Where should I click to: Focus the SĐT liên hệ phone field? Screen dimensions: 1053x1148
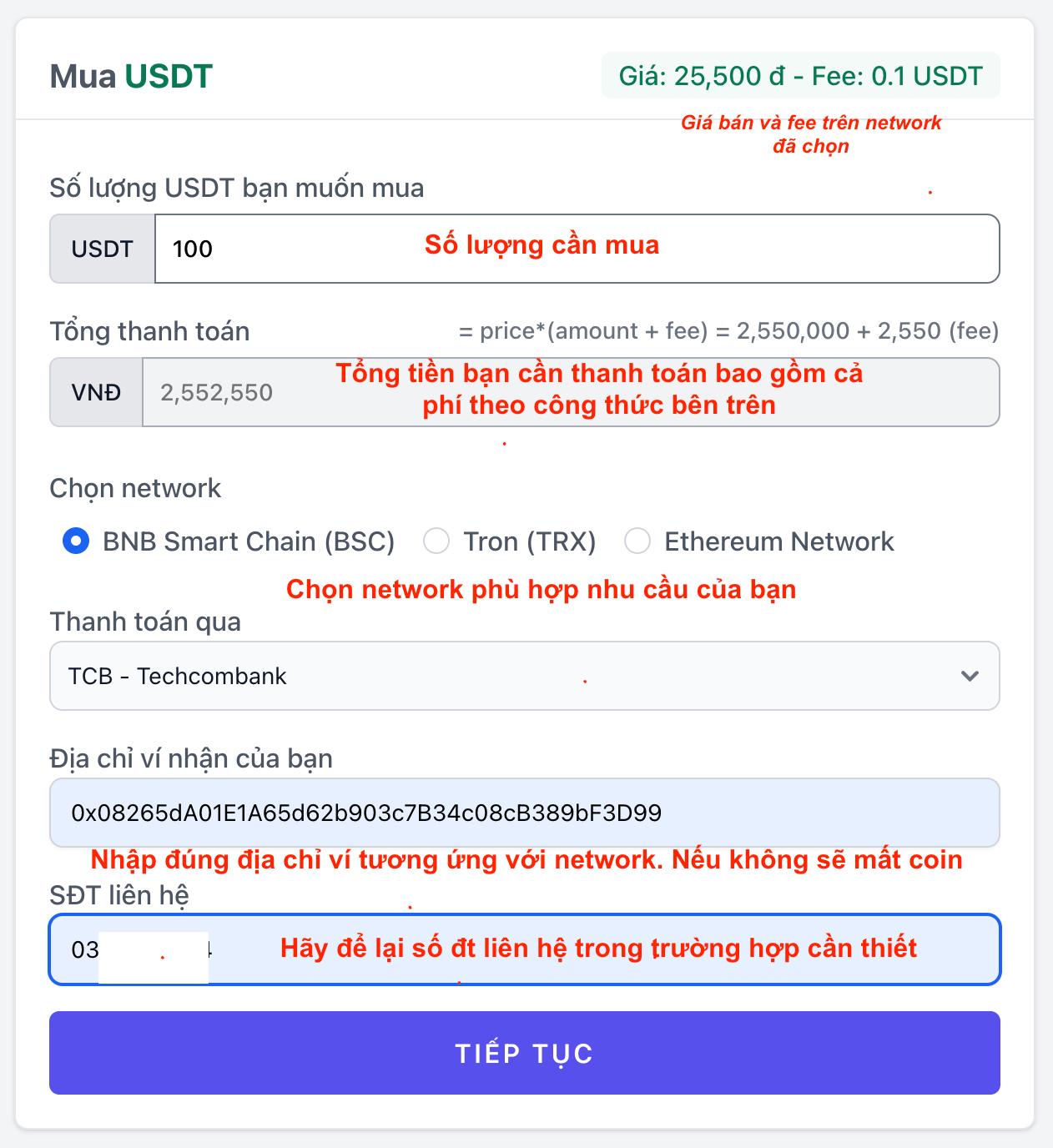(524, 949)
